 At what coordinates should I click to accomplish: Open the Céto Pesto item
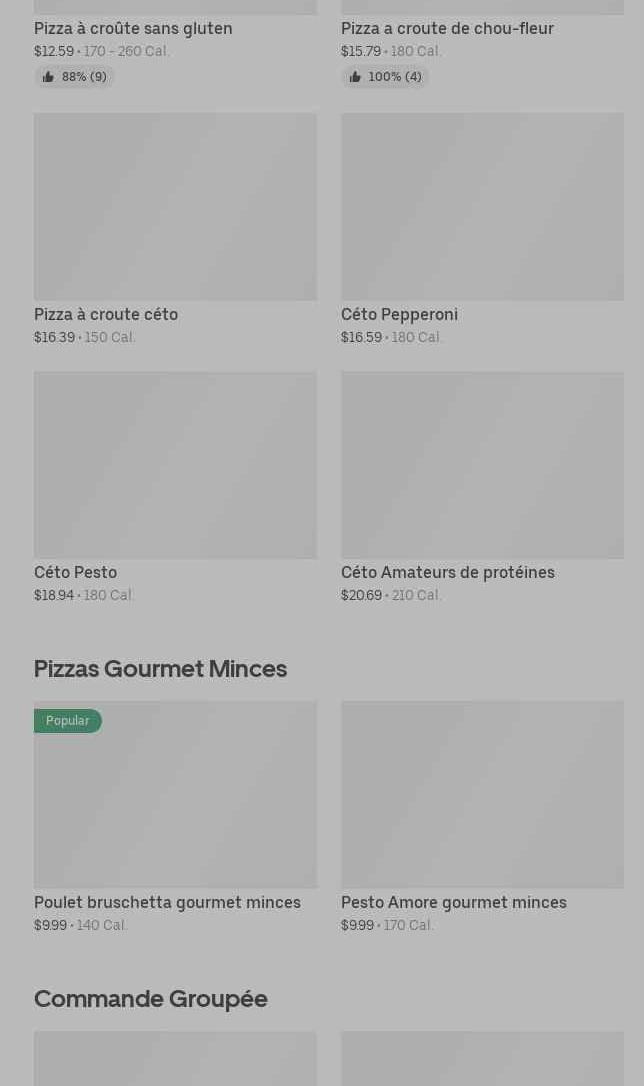pos(175,488)
